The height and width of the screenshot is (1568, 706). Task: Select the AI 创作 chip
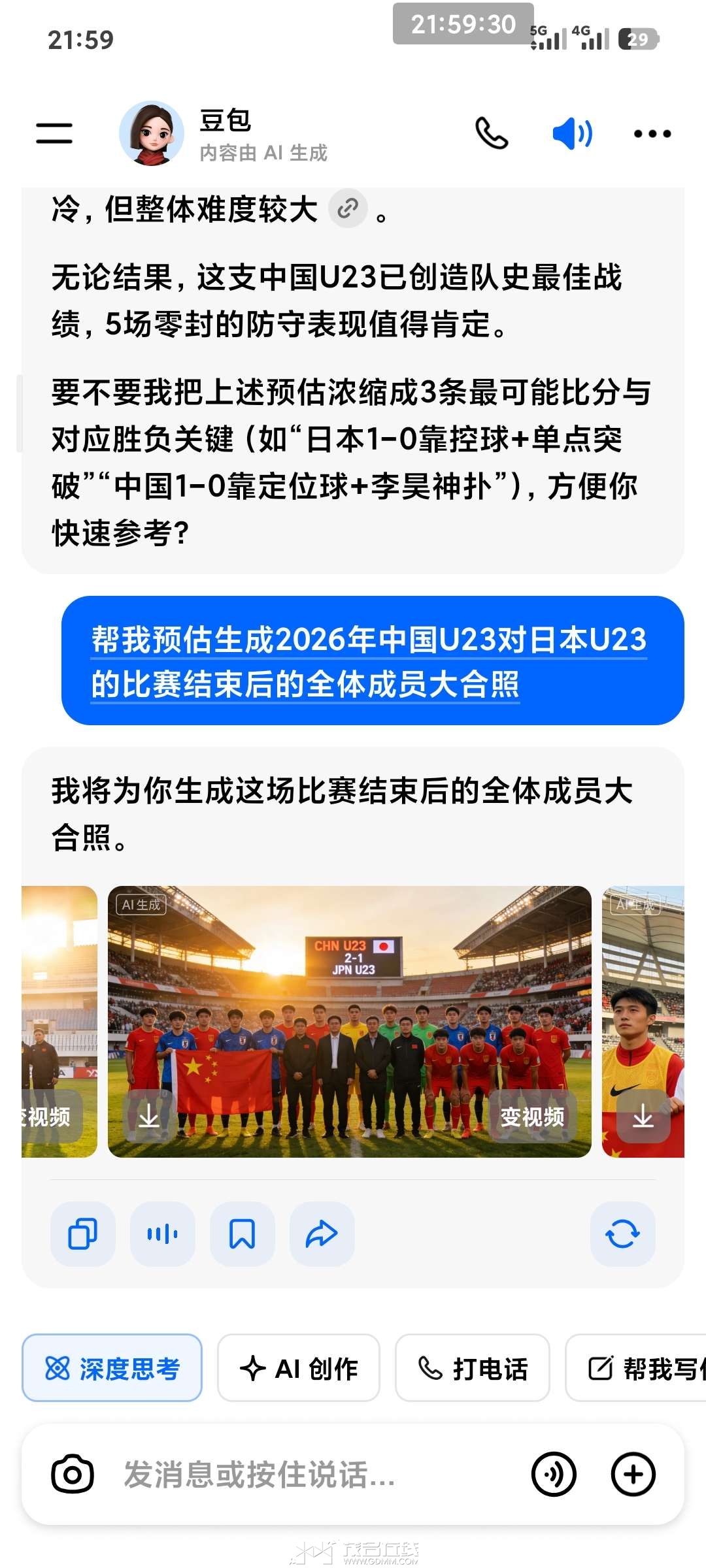(299, 1369)
